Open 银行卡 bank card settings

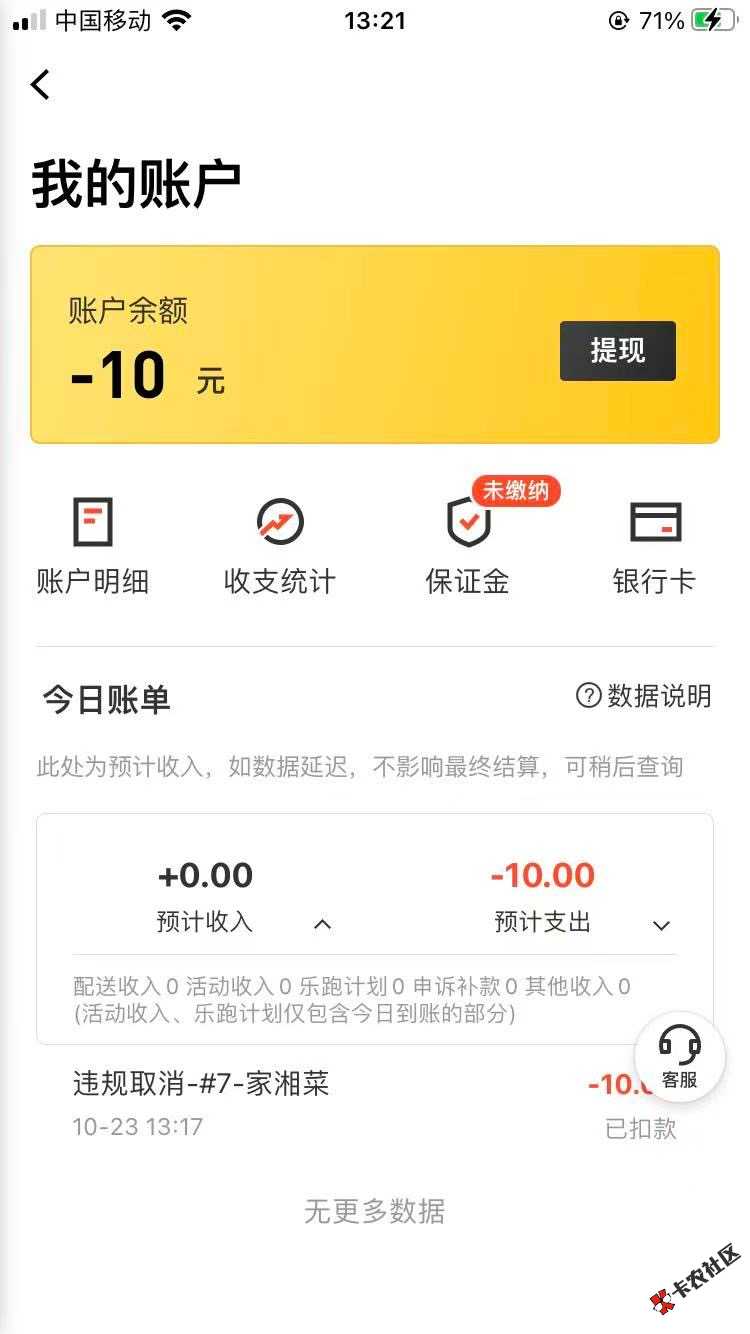(654, 546)
